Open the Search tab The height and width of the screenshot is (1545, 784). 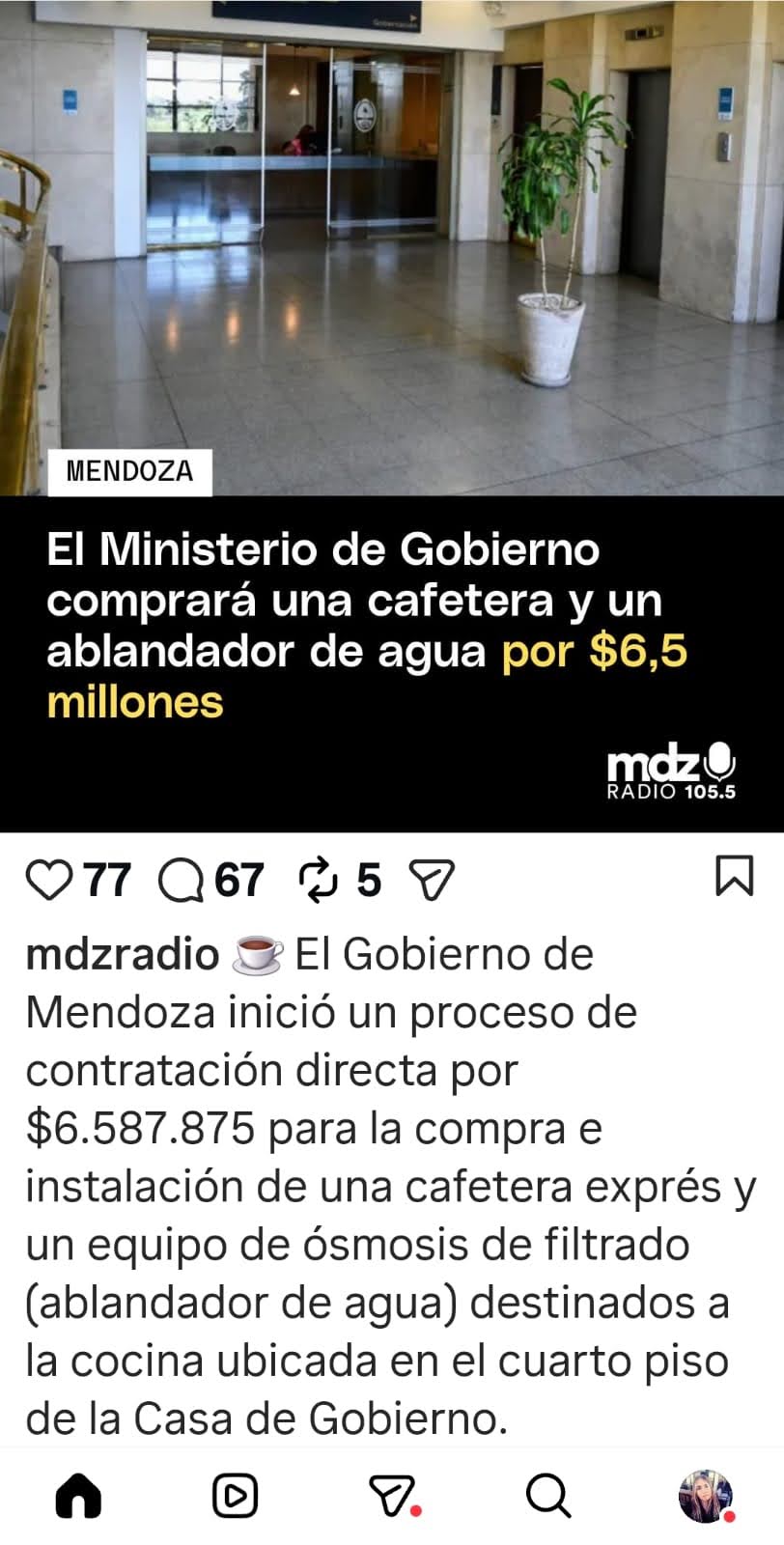click(547, 1497)
